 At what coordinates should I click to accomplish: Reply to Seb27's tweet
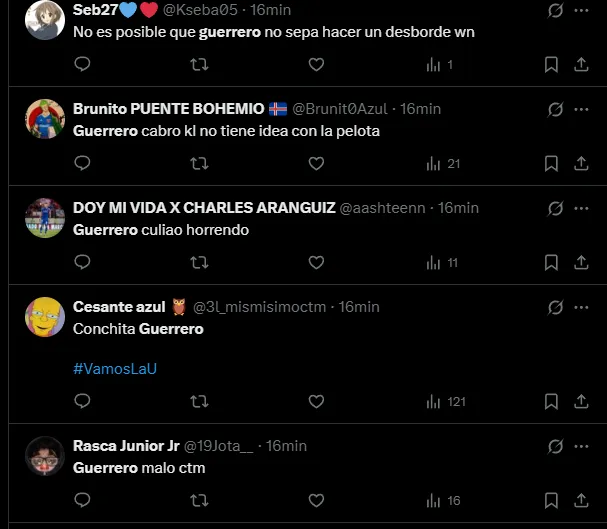click(83, 64)
